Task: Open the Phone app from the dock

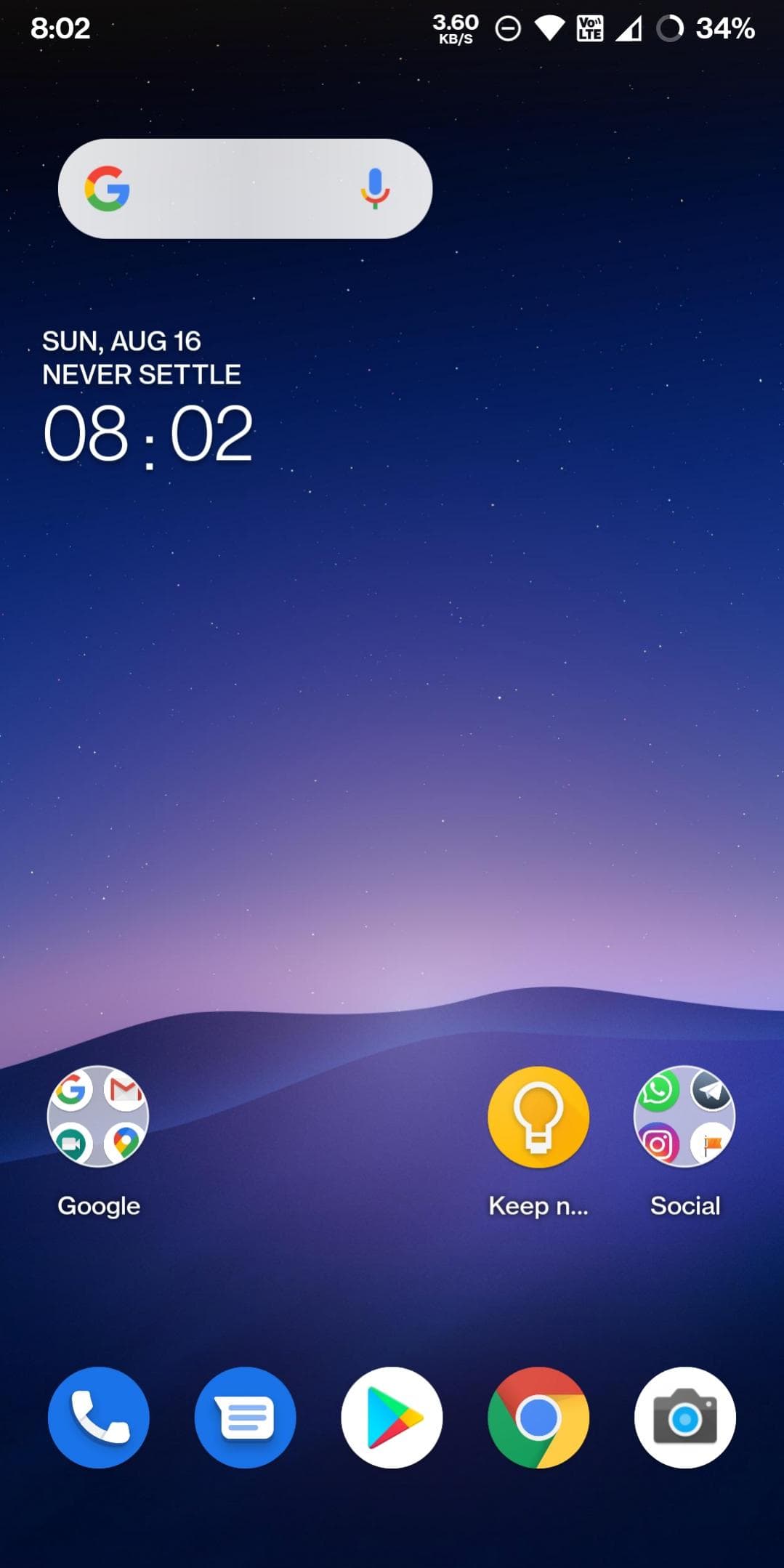Action: (x=99, y=1418)
